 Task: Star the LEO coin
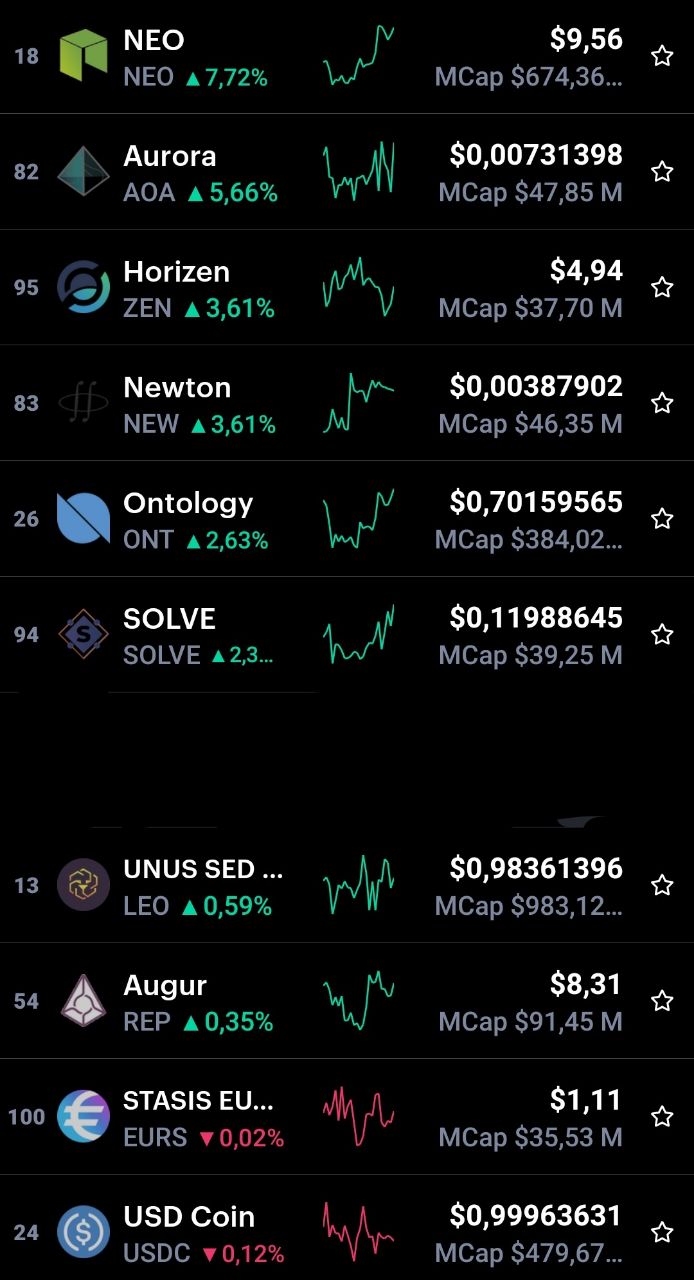(662, 885)
